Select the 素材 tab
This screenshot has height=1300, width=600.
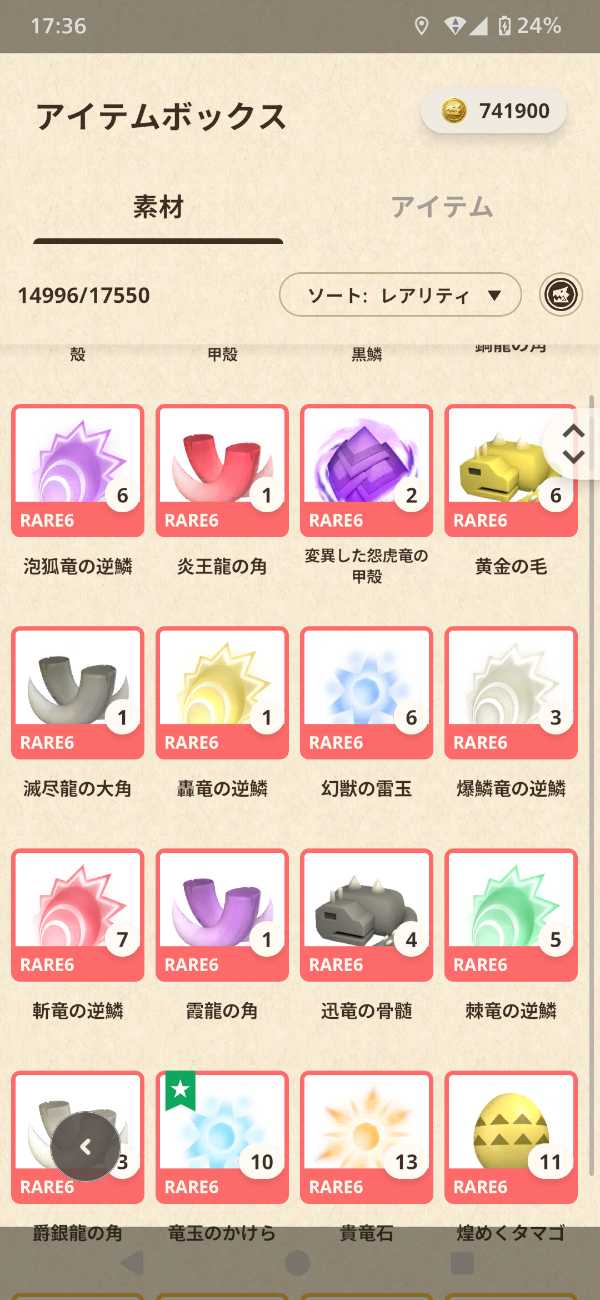click(x=158, y=207)
